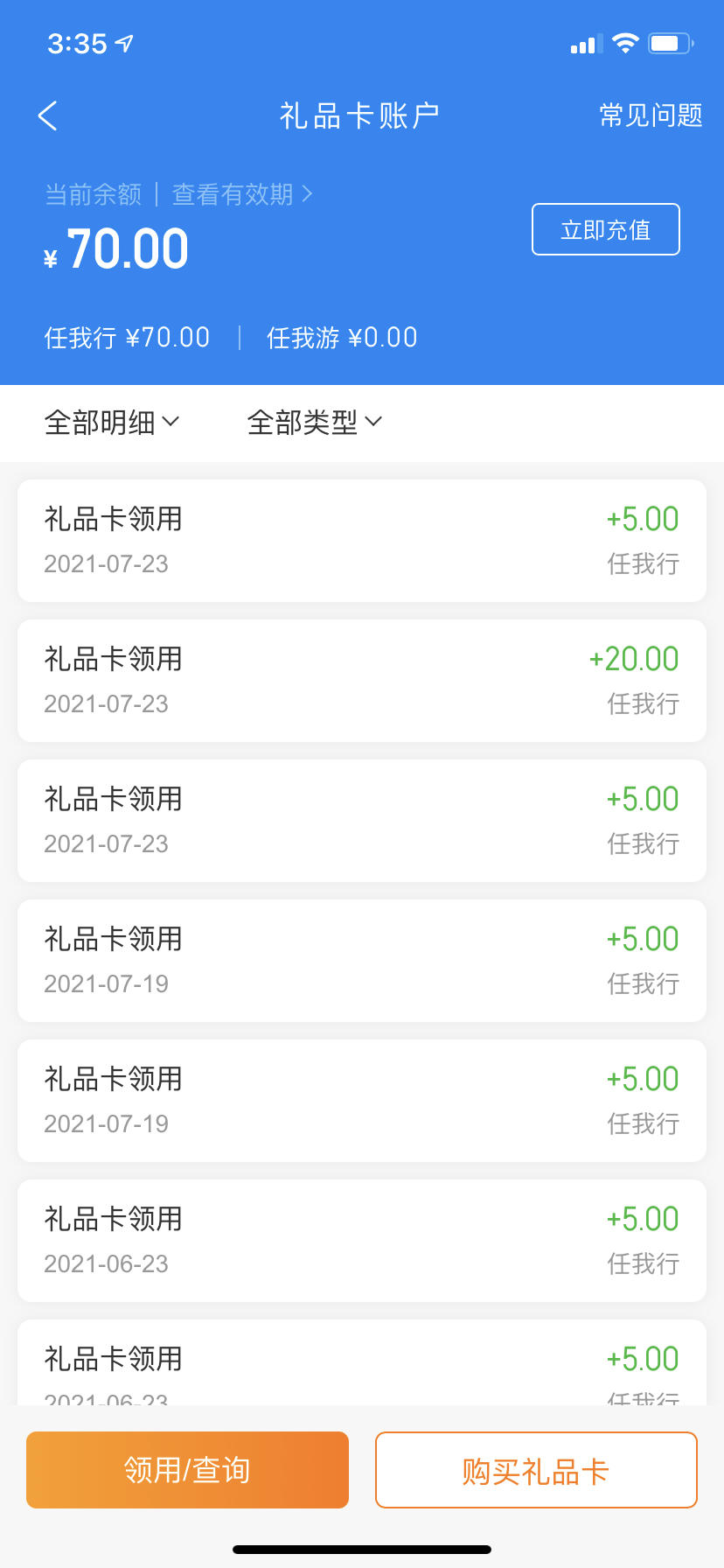Open 常见问题 help page

coord(651,115)
